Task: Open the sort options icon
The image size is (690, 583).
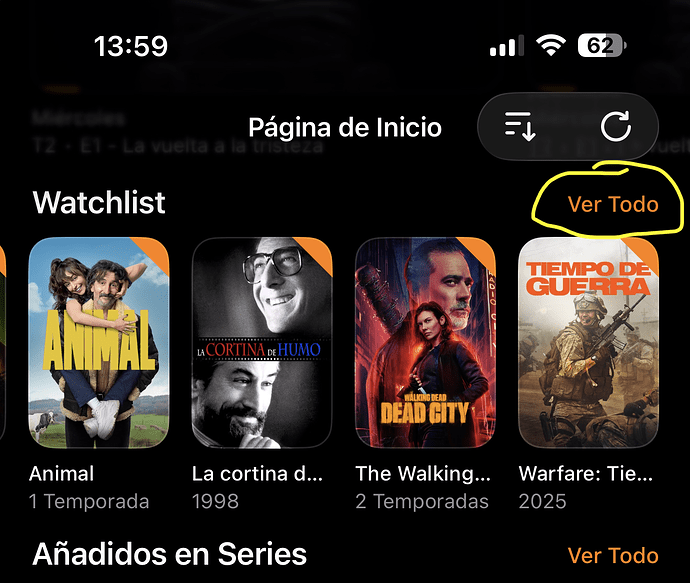Action: point(520,127)
